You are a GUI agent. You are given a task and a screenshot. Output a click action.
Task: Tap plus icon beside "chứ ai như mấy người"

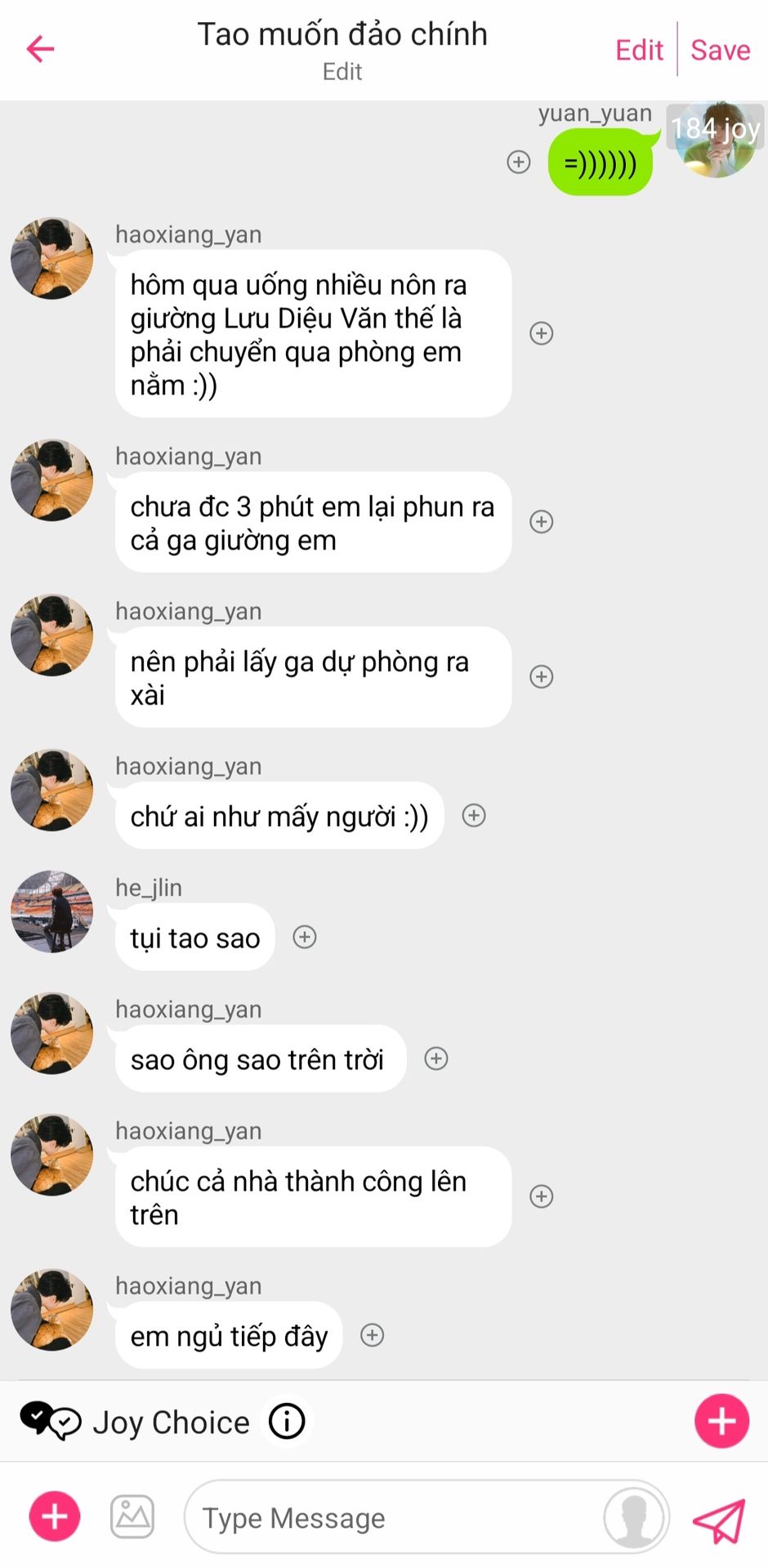pyautogui.click(x=474, y=815)
